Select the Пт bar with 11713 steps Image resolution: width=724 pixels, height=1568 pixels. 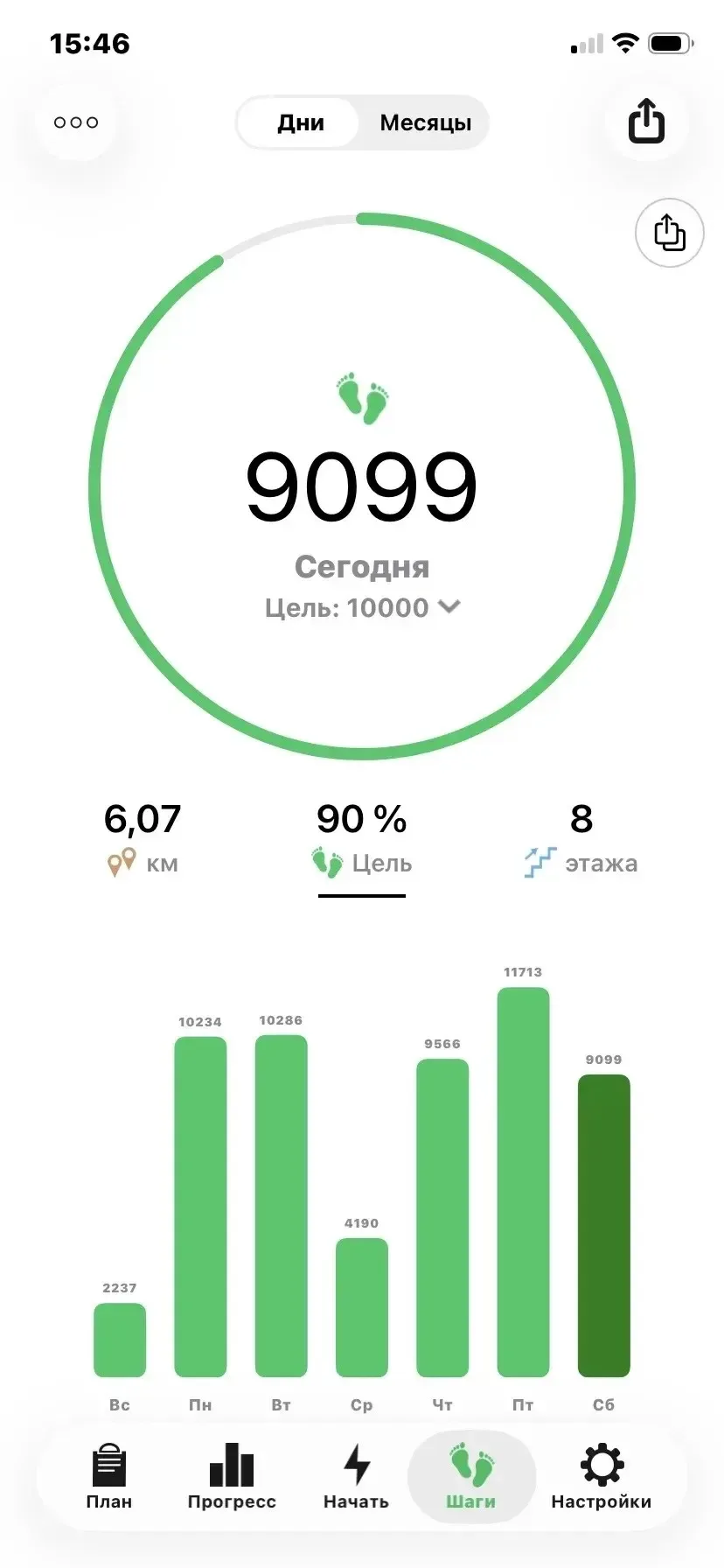pos(523,1181)
